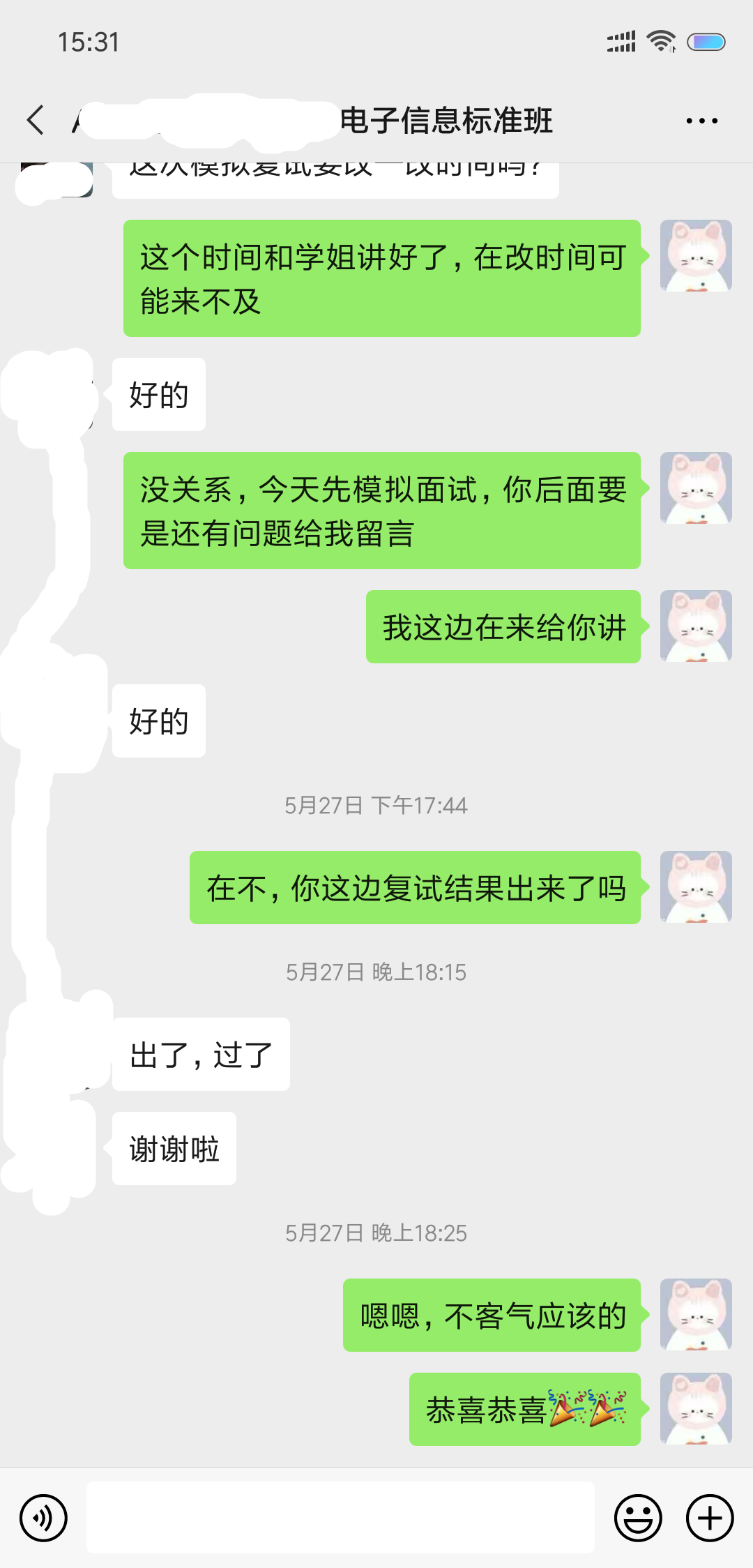This screenshot has height=1568, width=753.
Task: Go back to the chat list
Action: (x=36, y=120)
